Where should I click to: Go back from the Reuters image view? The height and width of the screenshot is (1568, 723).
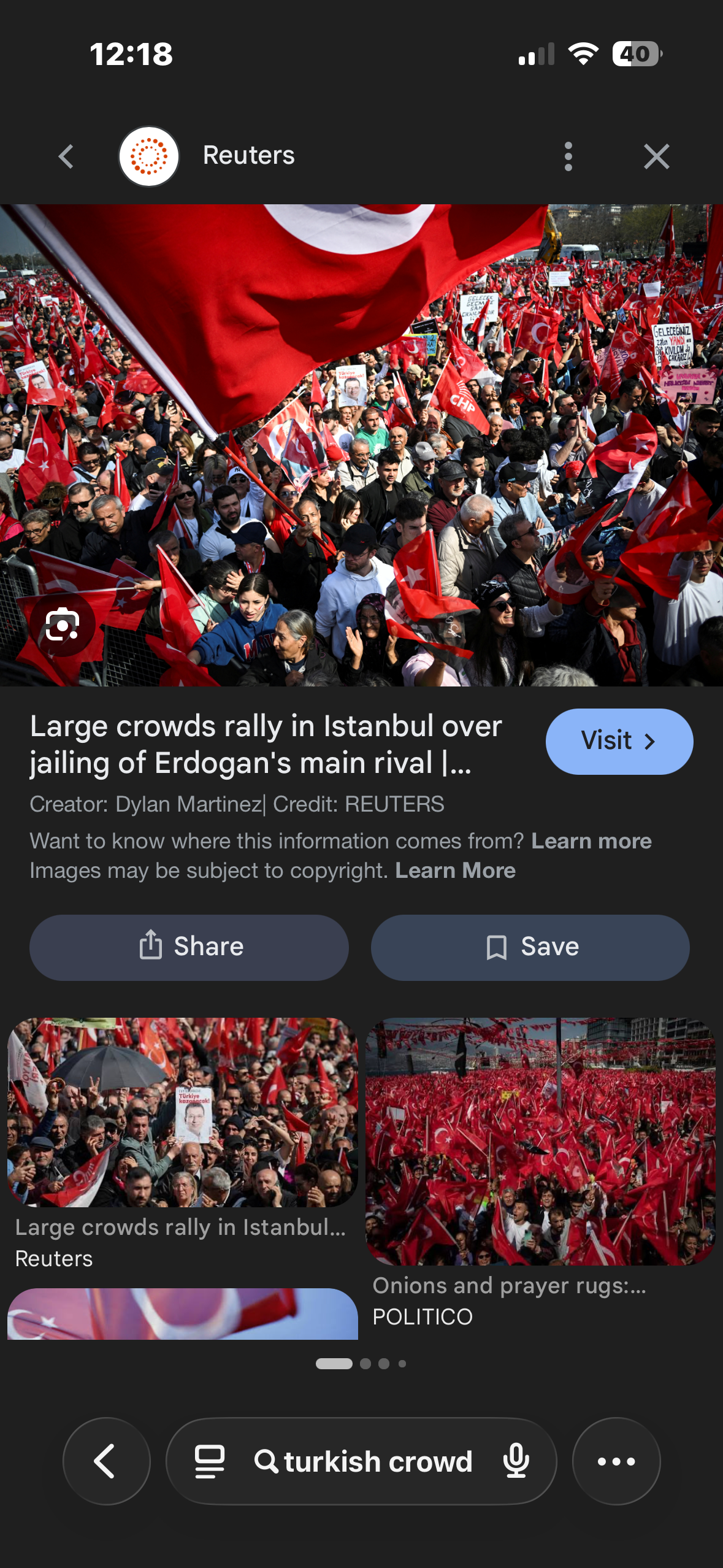tap(66, 156)
